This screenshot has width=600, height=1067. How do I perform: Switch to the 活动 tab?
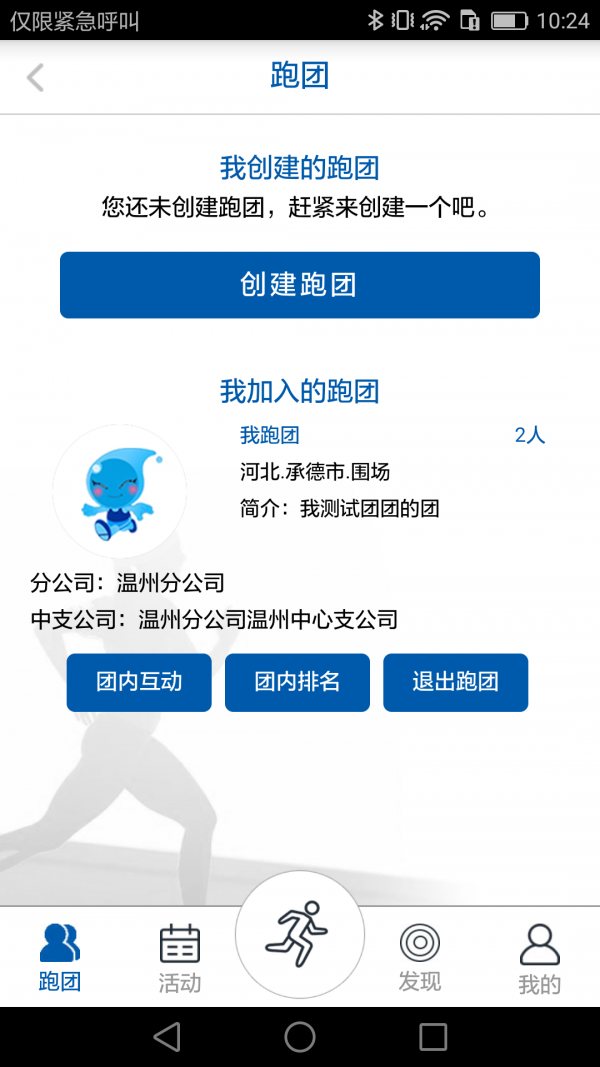[180, 958]
